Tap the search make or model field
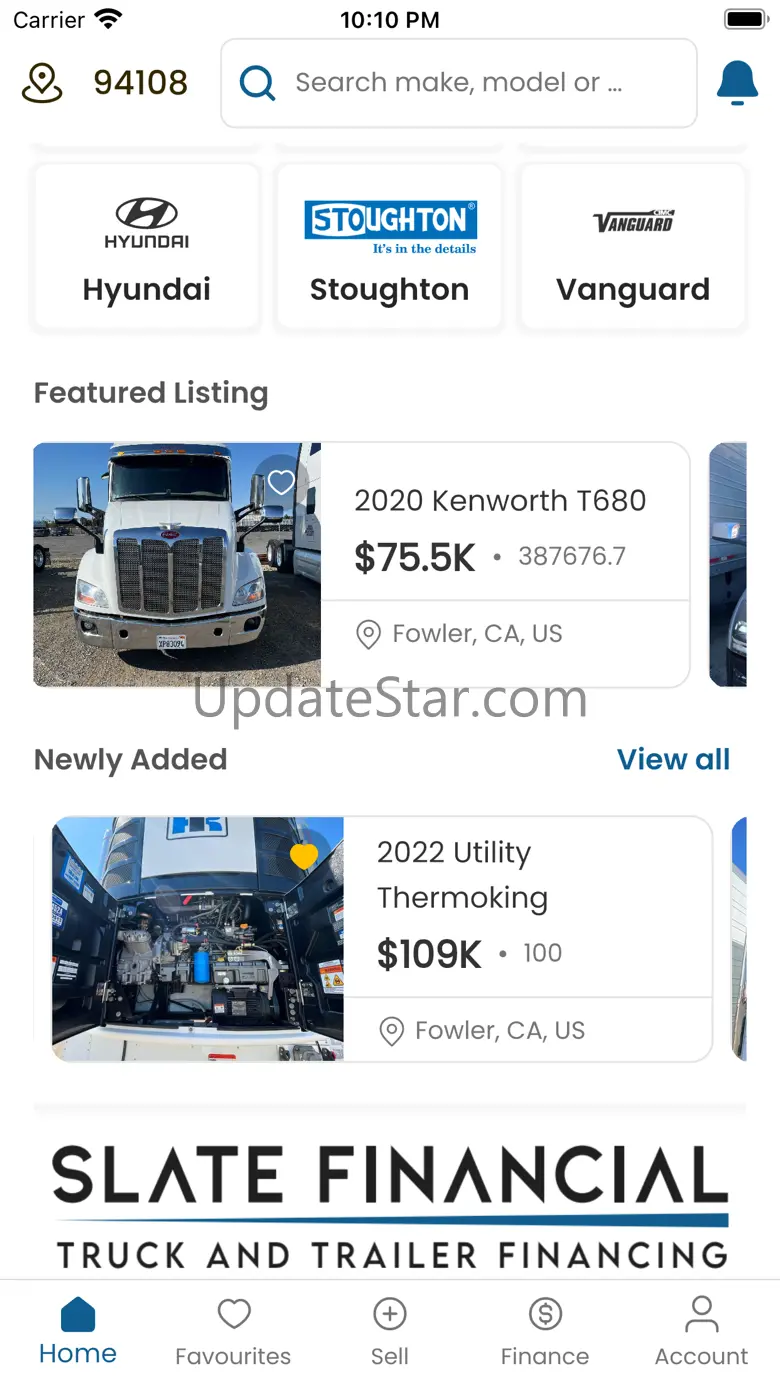 [458, 83]
